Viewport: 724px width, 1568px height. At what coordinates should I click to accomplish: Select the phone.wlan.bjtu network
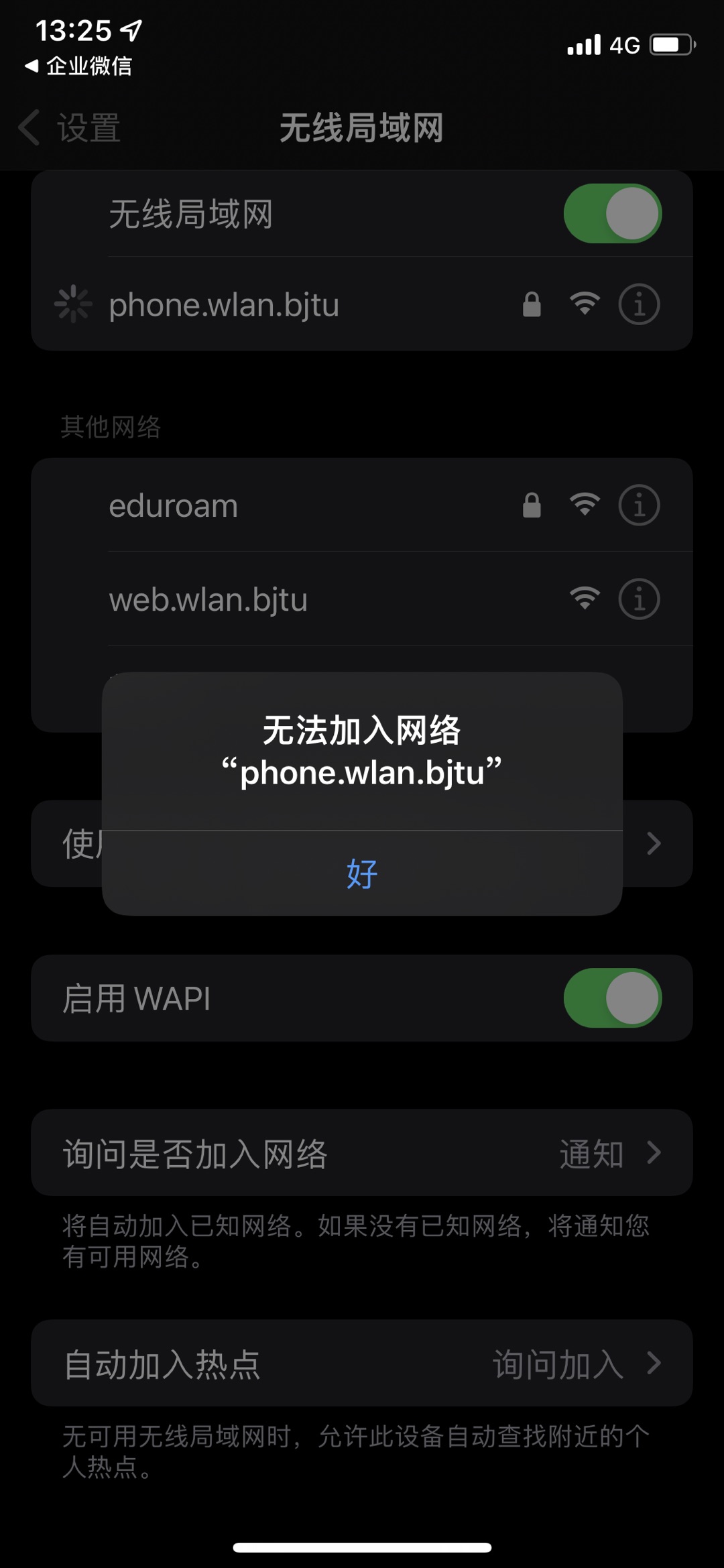coord(268,305)
